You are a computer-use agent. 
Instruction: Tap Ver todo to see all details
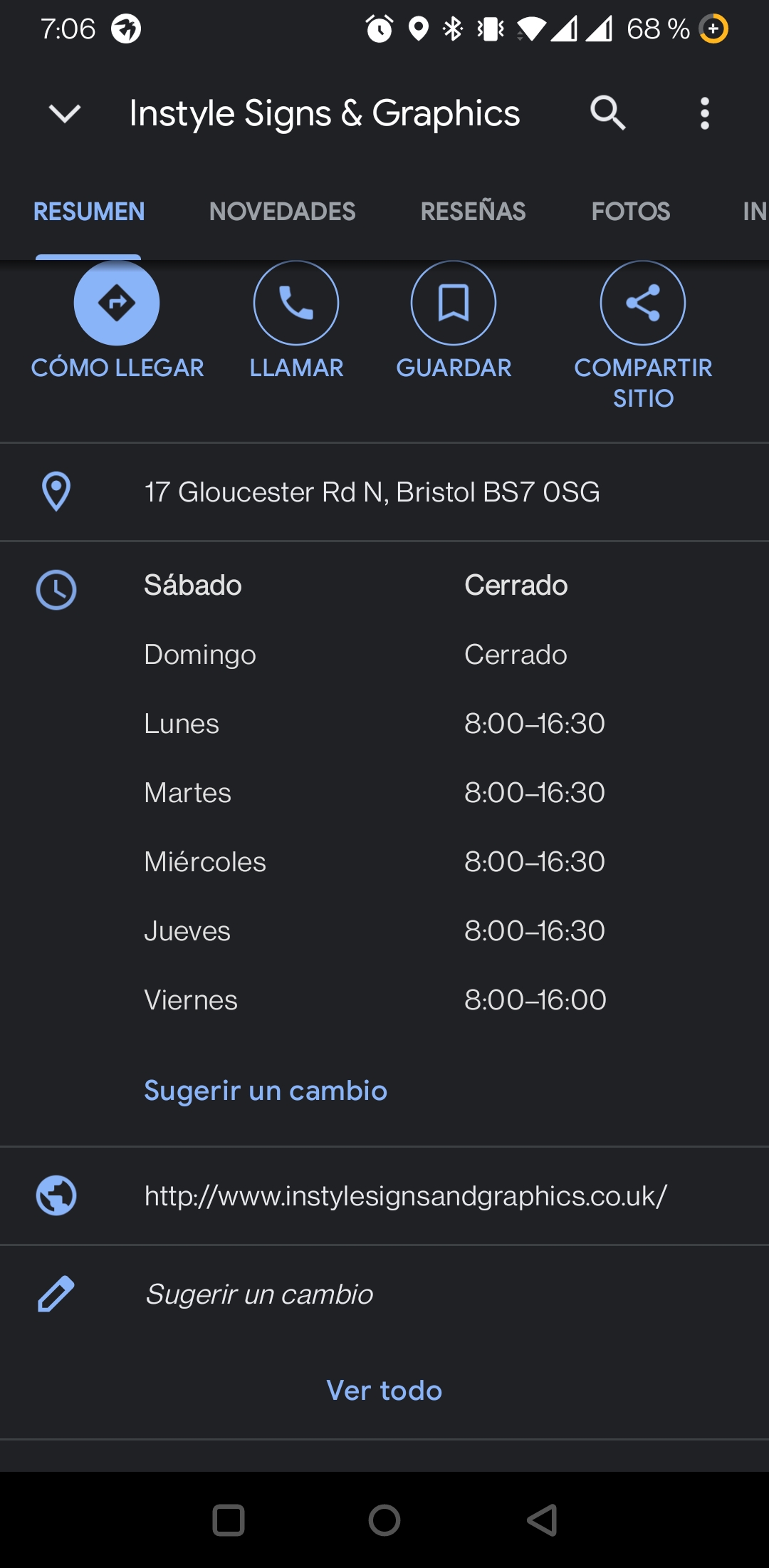coord(384,1391)
